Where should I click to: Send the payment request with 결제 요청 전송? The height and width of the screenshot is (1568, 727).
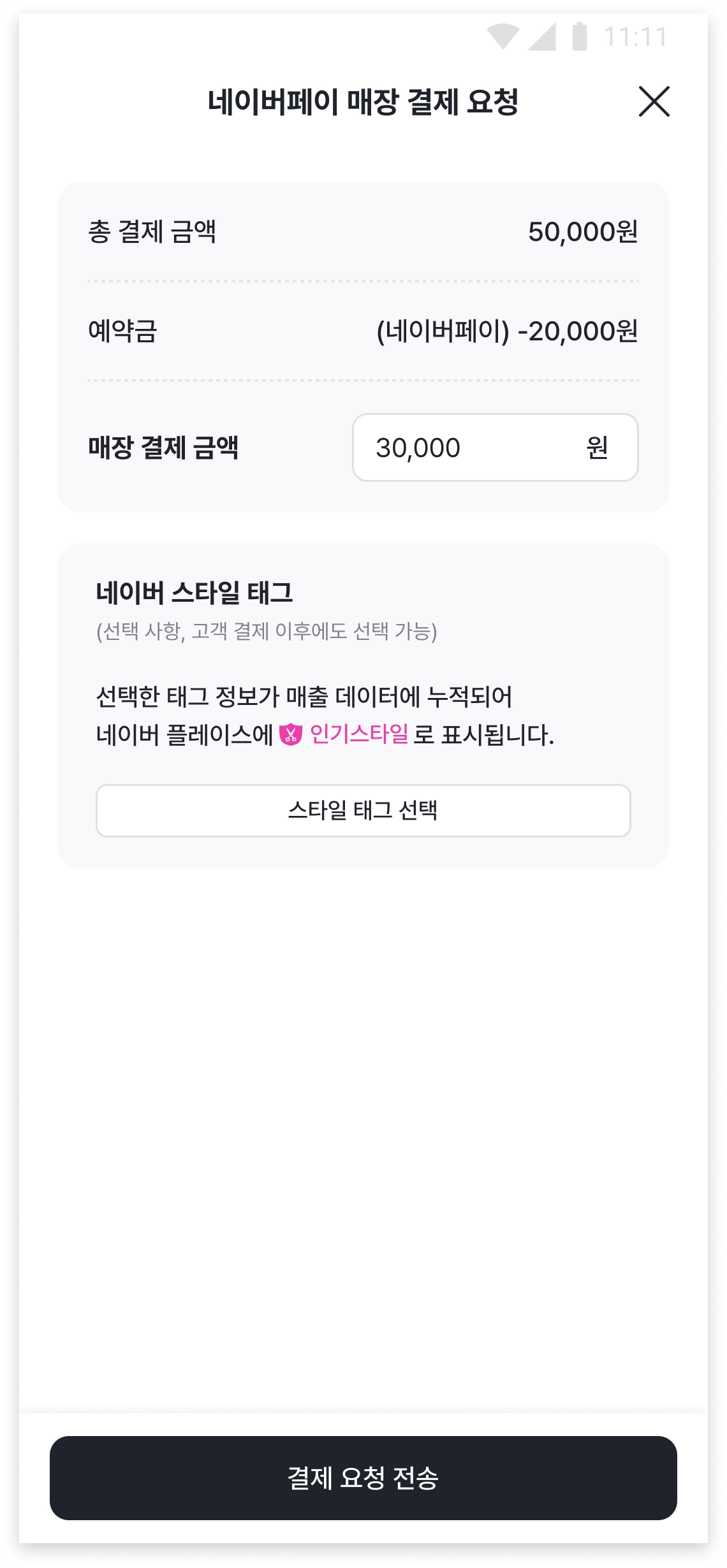pos(363,1478)
